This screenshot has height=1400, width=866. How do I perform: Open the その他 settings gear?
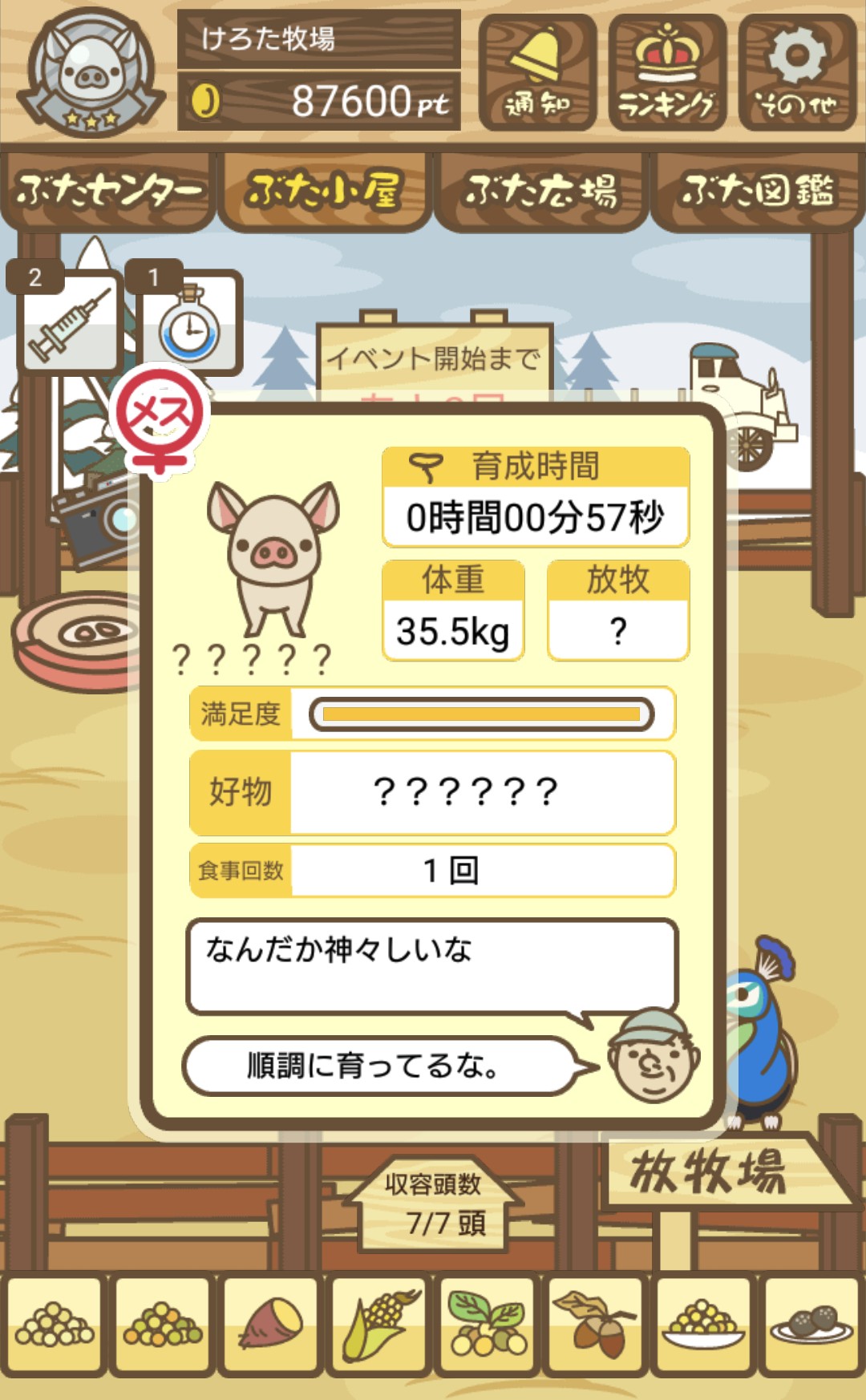(x=796, y=73)
